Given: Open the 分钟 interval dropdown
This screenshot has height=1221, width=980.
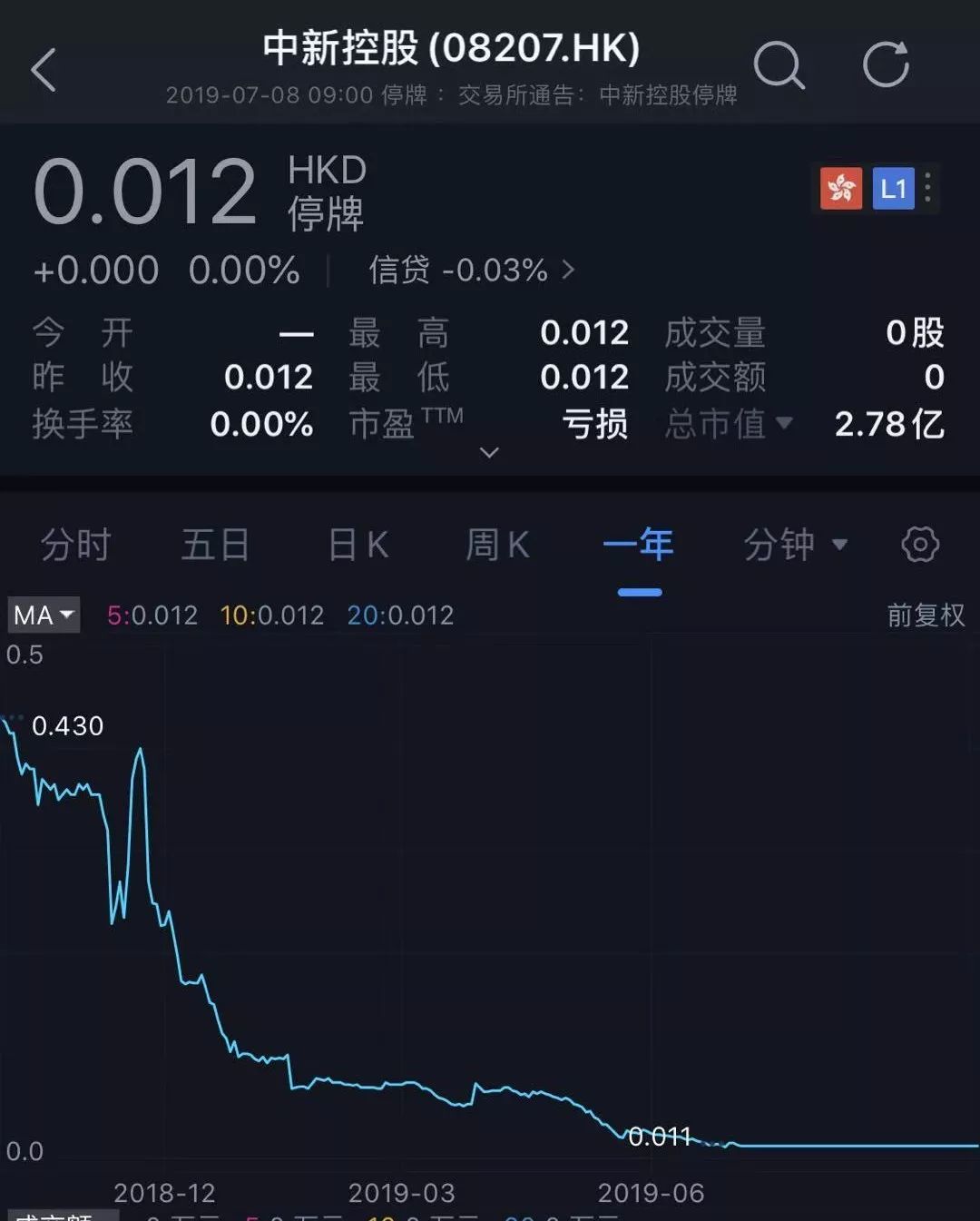Looking at the screenshot, I should click(796, 545).
